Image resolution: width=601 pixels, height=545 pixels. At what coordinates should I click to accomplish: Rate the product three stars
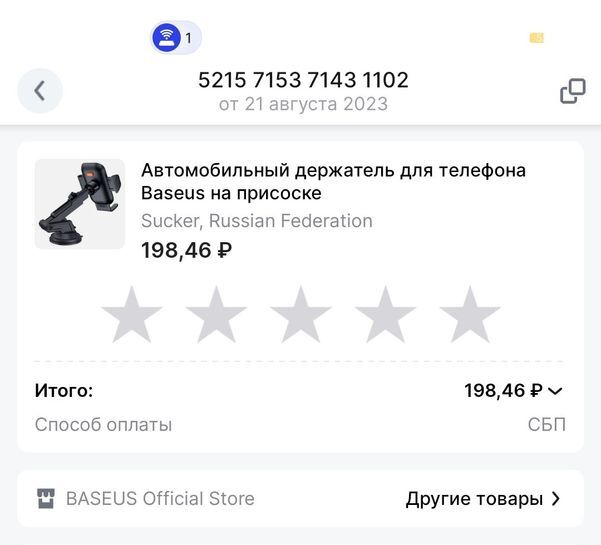tap(300, 315)
